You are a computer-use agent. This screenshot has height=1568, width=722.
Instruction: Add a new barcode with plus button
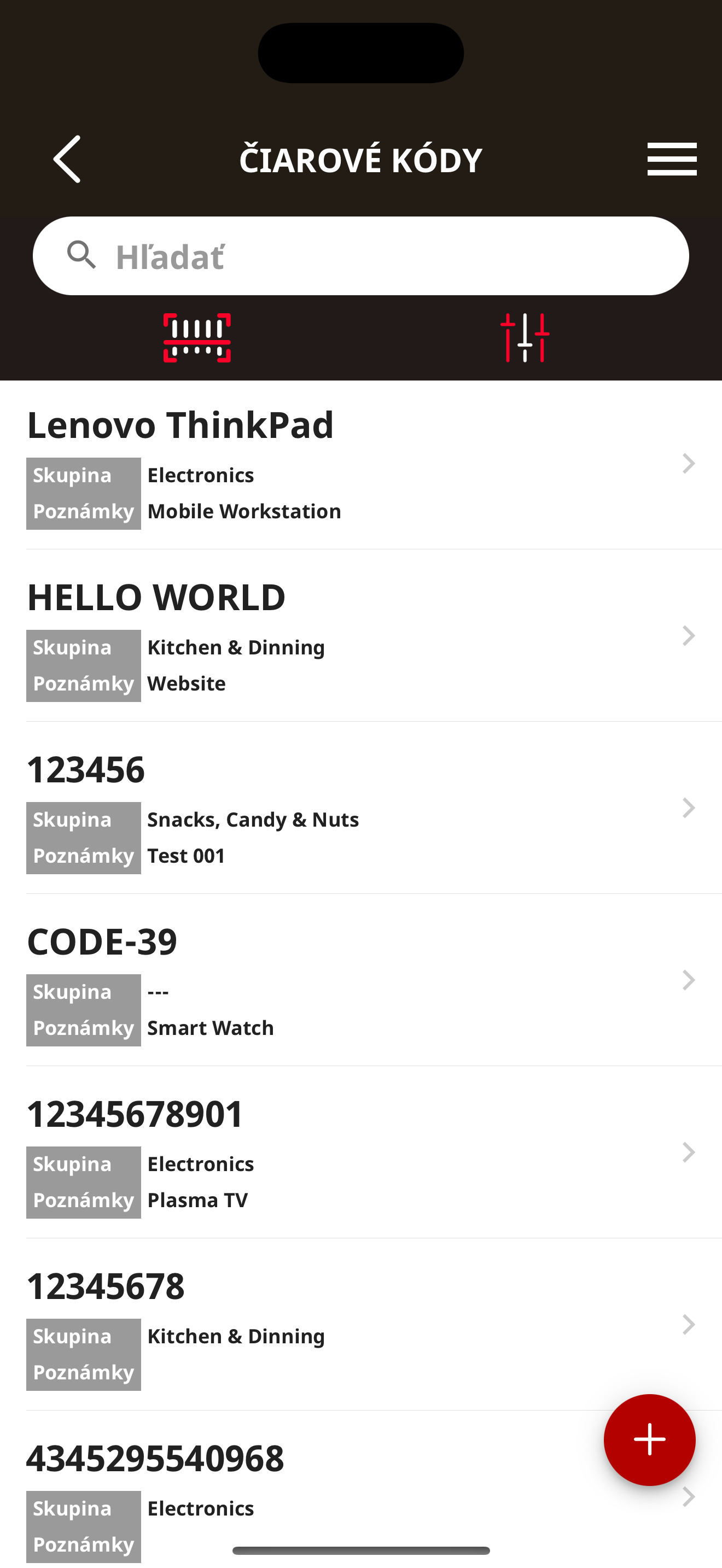point(649,1440)
